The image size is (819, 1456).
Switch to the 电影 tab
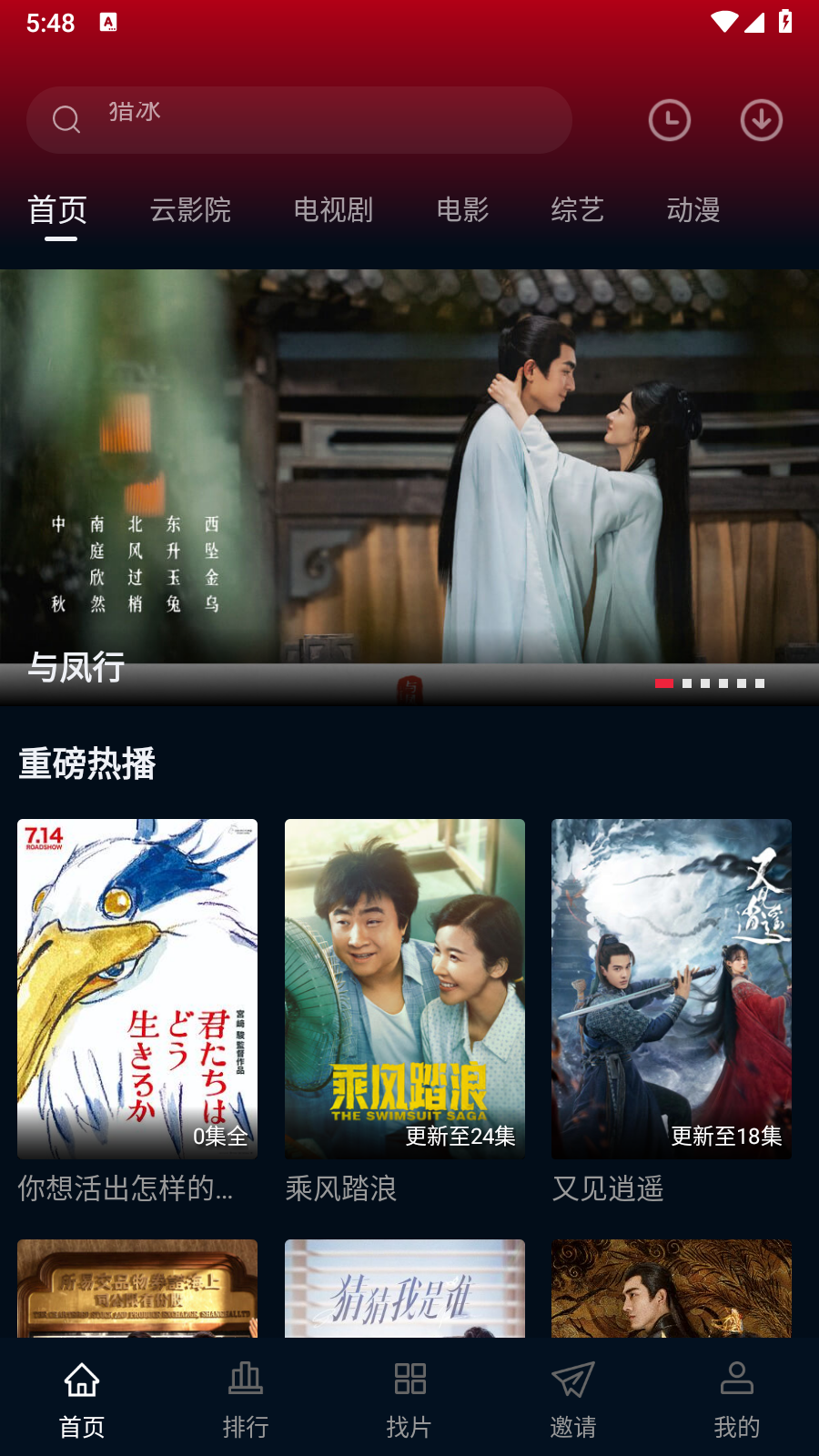462,210
